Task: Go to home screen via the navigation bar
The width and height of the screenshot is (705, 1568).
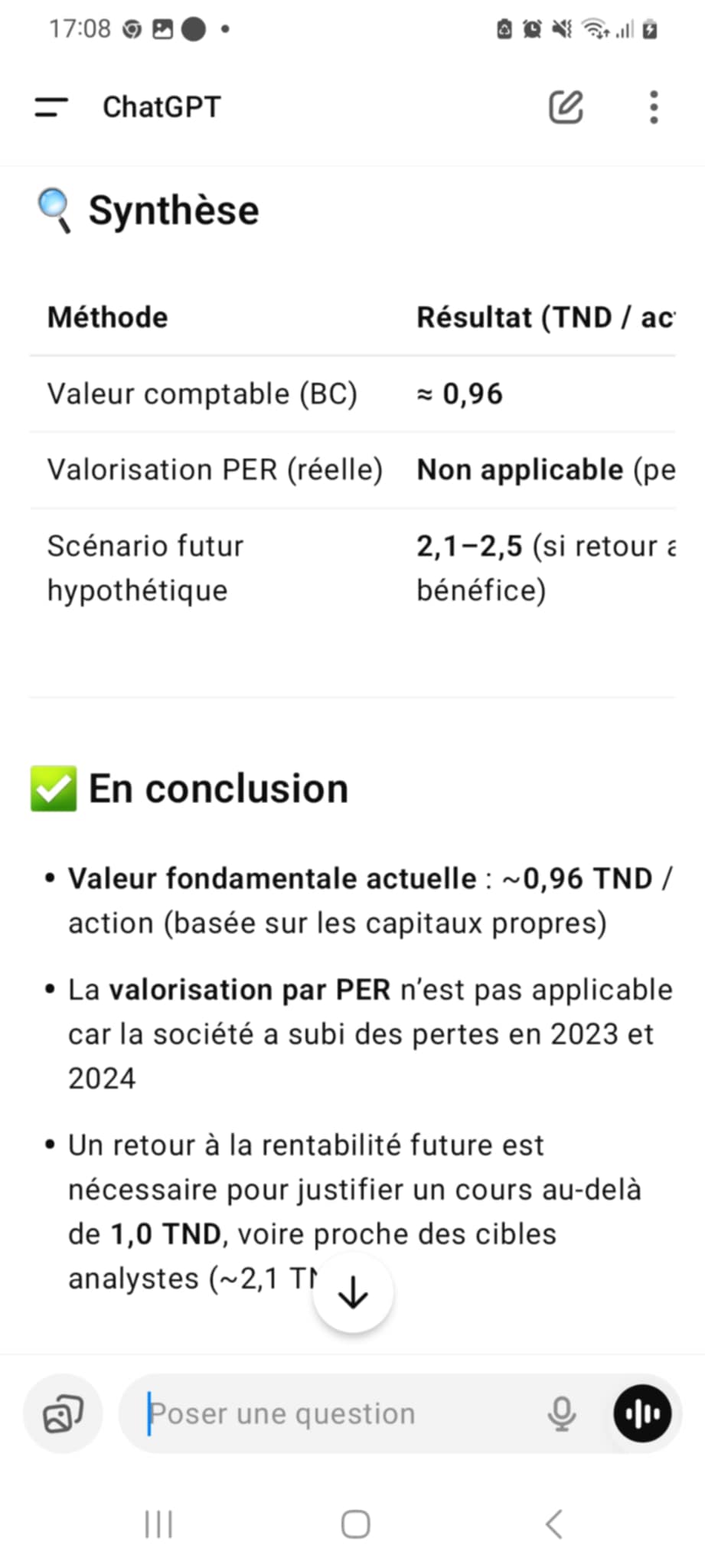Action: click(x=356, y=1524)
